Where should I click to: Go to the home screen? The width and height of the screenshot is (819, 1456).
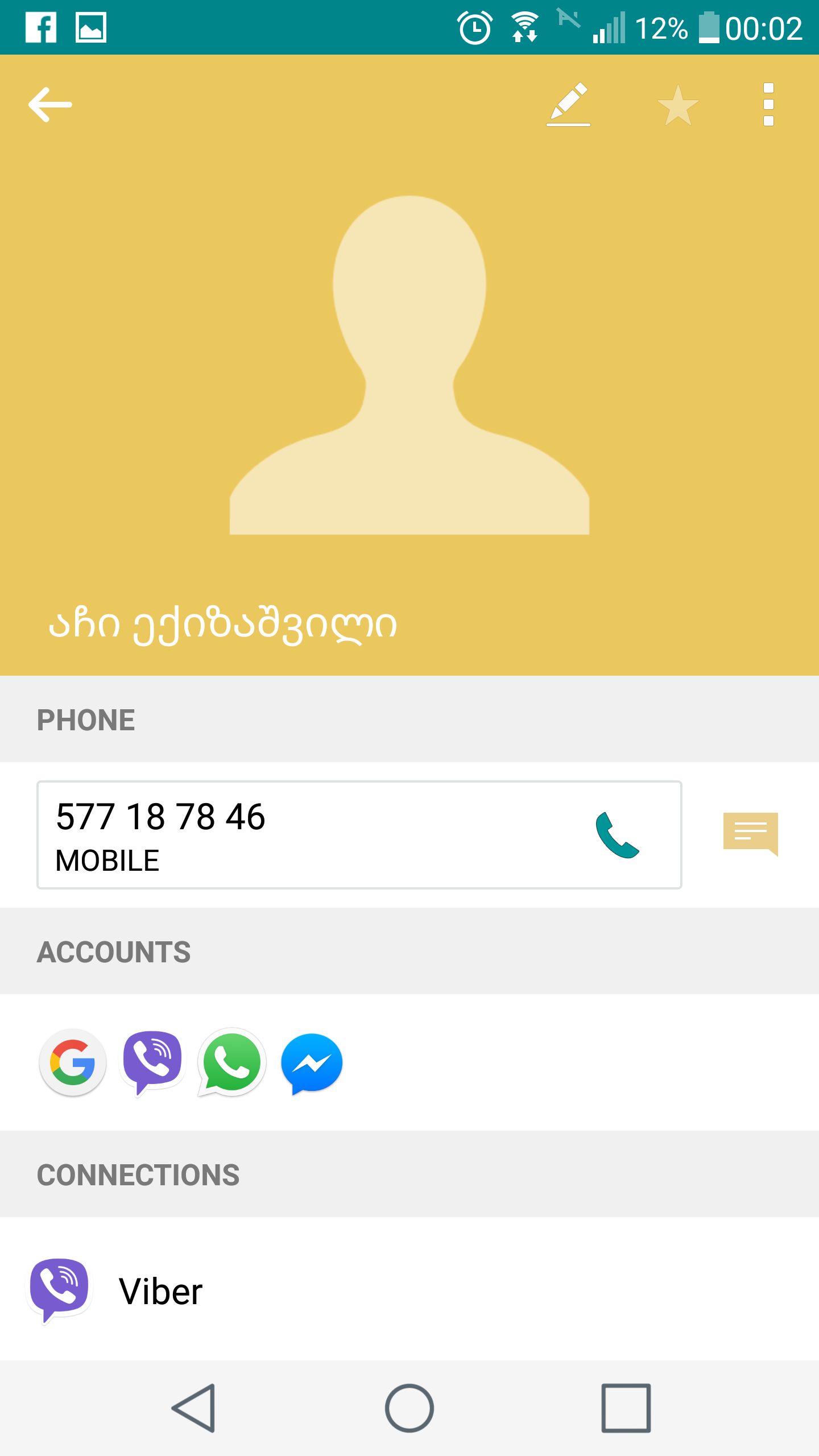tap(409, 1408)
